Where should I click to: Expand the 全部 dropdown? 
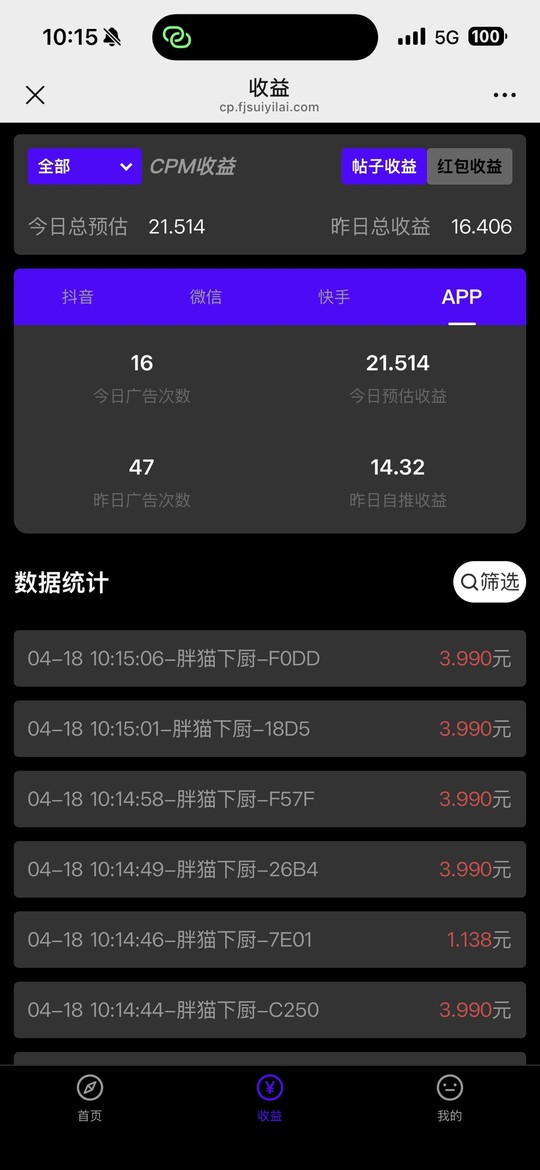point(84,166)
